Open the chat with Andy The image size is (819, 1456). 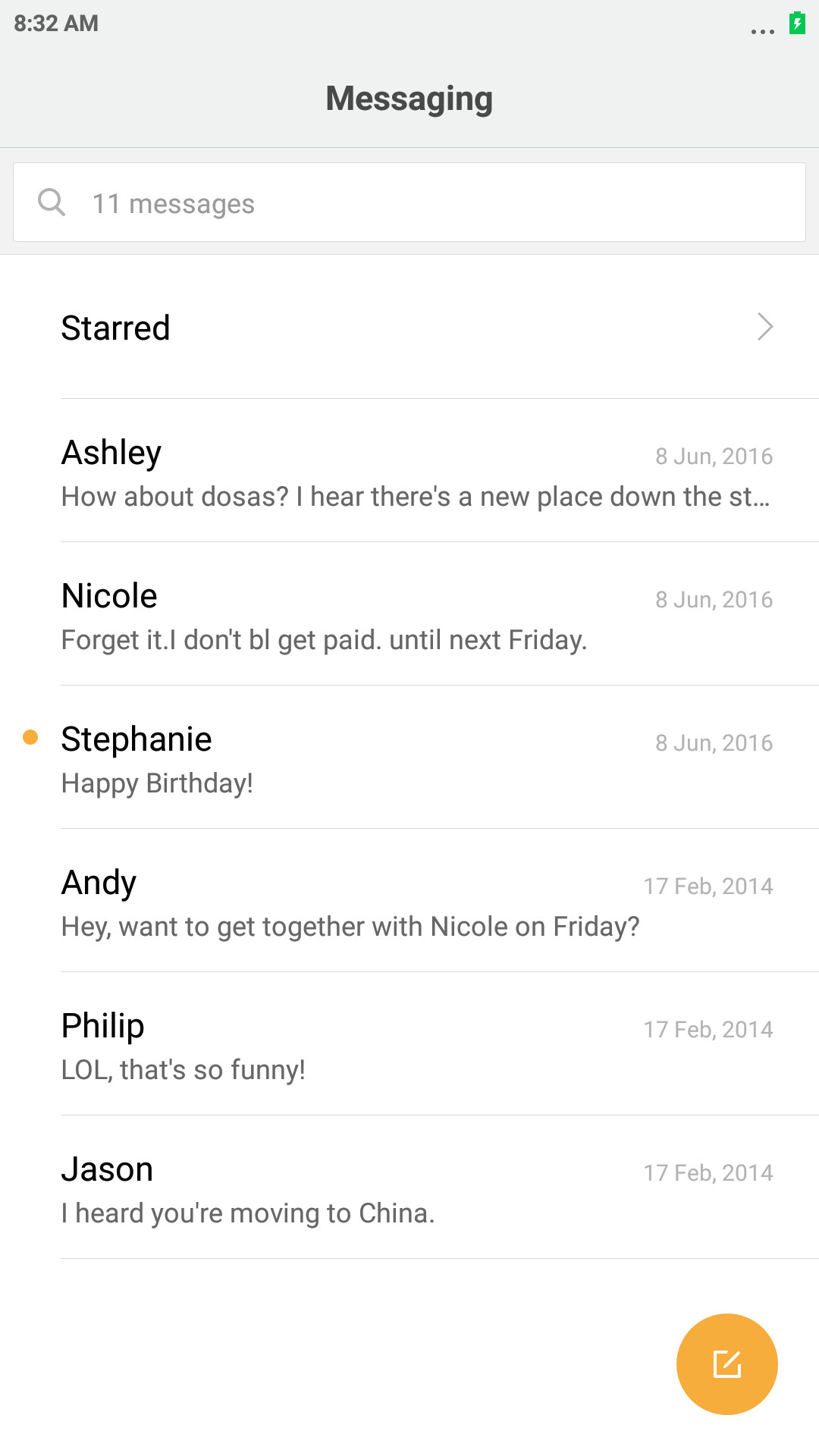[x=409, y=901]
